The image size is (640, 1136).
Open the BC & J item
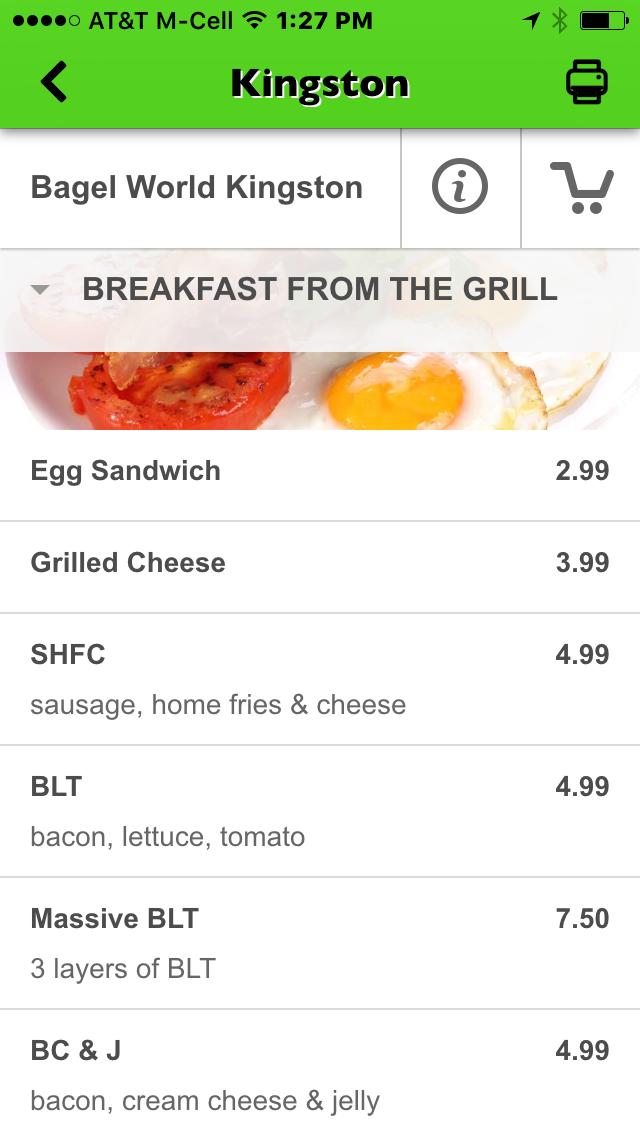click(x=320, y=1073)
